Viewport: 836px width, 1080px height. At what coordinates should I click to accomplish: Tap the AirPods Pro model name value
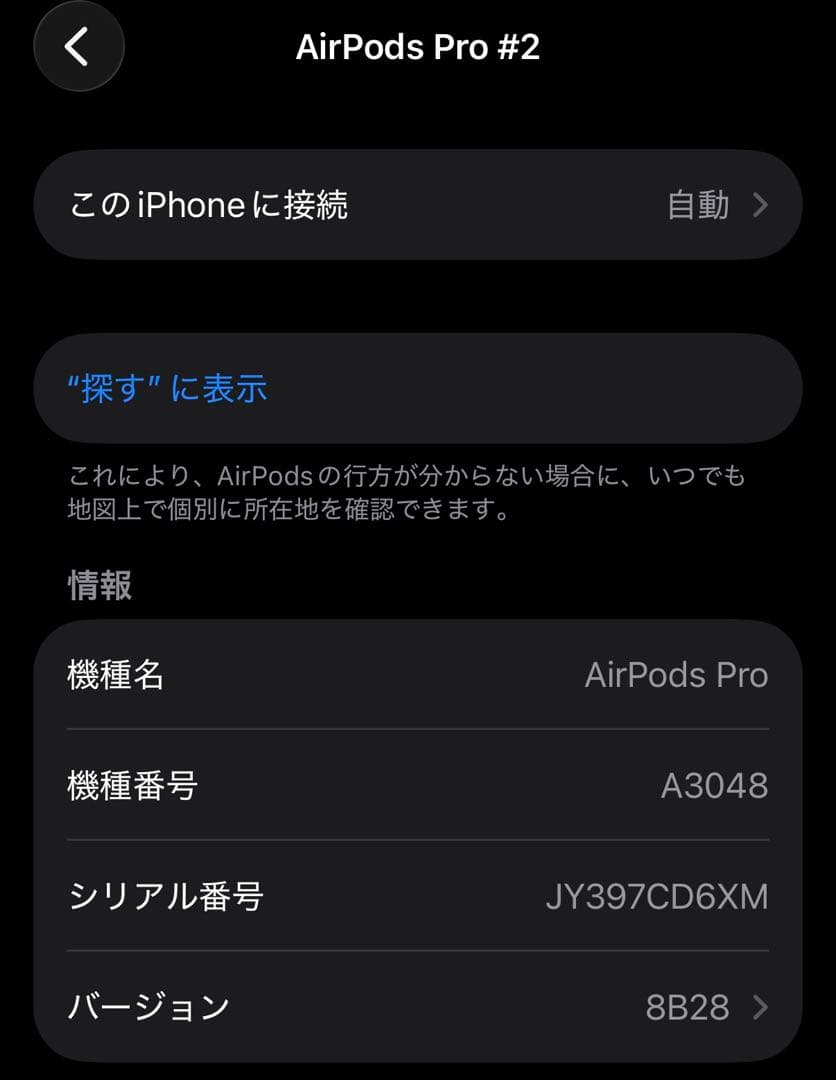point(676,676)
